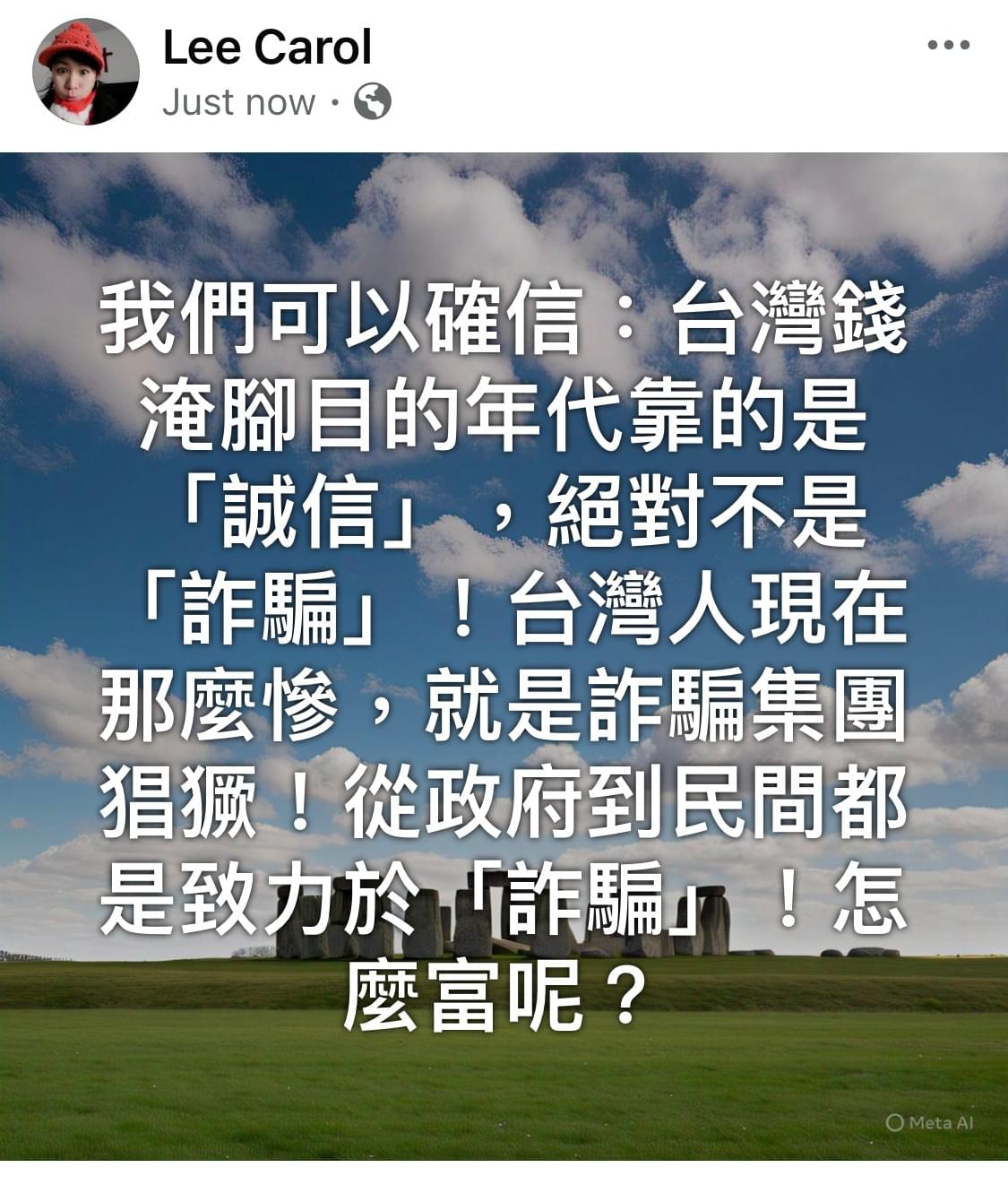Screen dimensions: 1008x1185
Task: Open Lee Carol's profile picture
Action: point(86,72)
